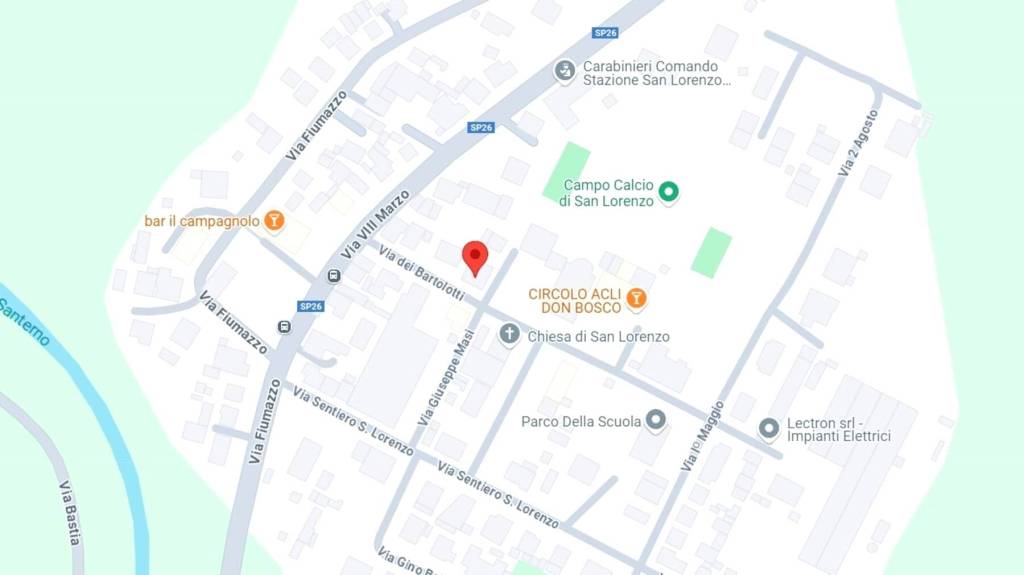Tap the red location pin
The height and width of the screenshot is (575, 1024).
click(x=476, y=256)
